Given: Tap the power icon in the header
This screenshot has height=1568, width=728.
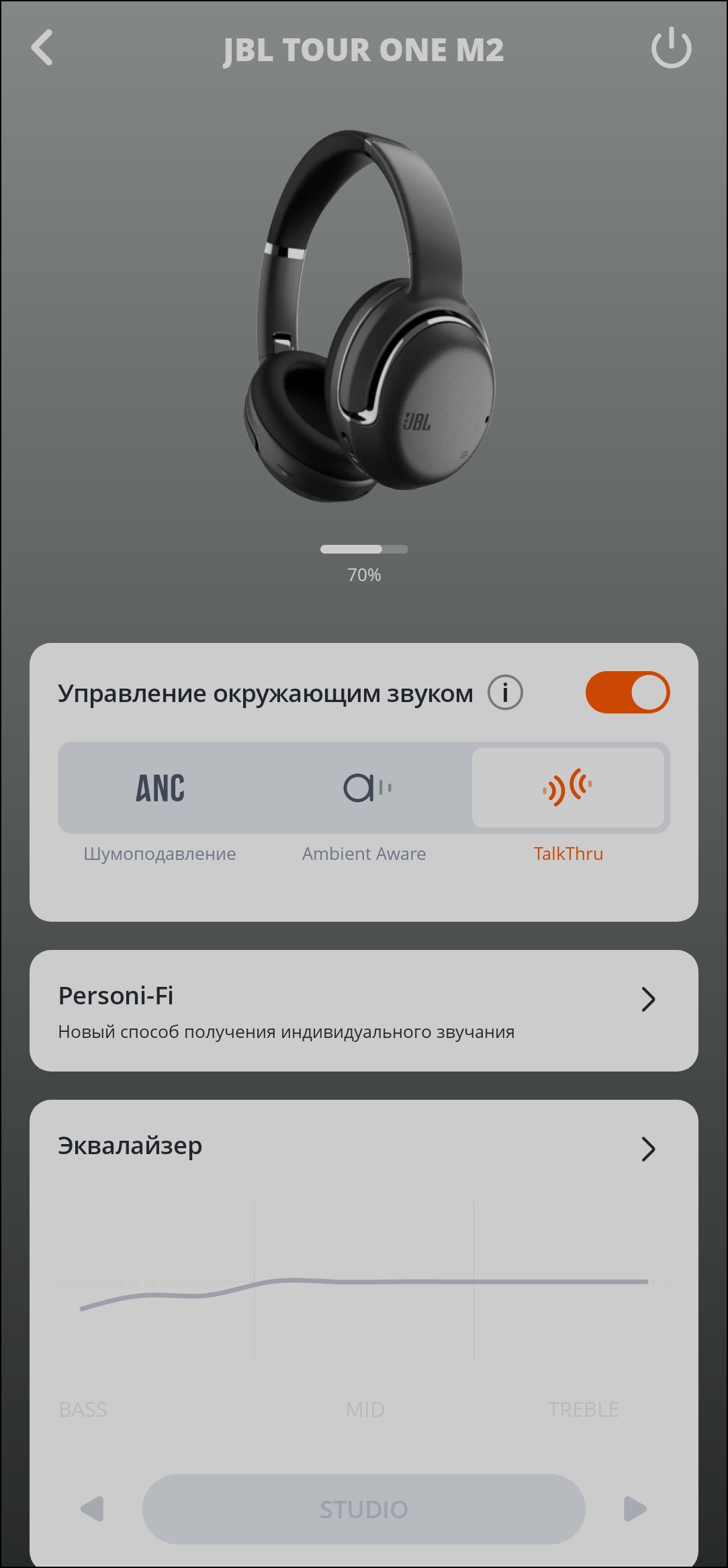Looking at the screenshot, I should point(671,48).
